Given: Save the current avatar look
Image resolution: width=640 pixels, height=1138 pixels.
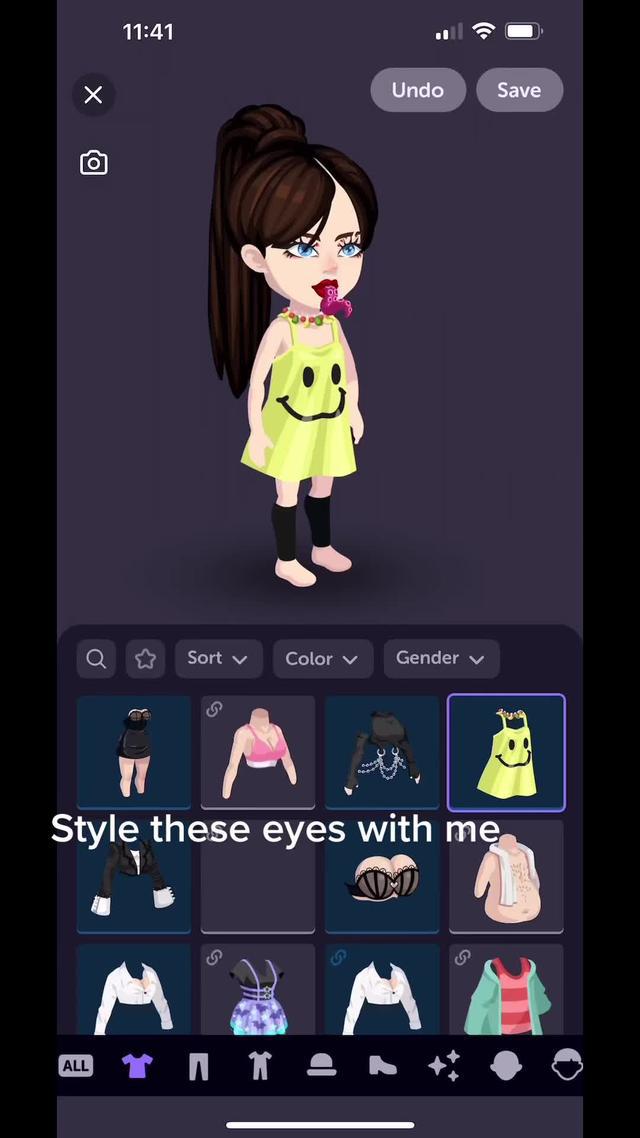Looking at the screenshot, I should pyautogui.click(x=519, y=90).
